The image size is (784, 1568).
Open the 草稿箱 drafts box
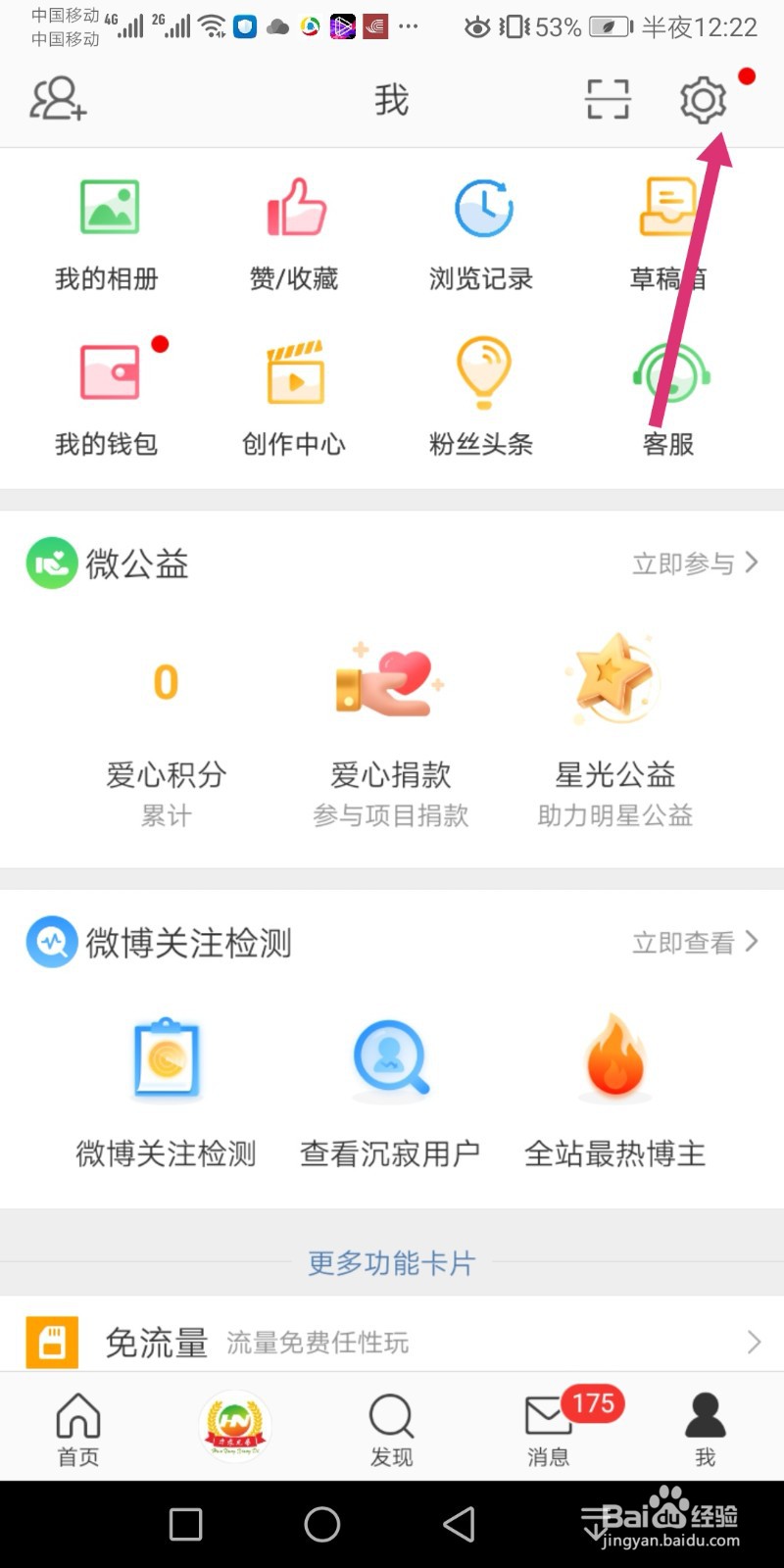coord(666,230)
